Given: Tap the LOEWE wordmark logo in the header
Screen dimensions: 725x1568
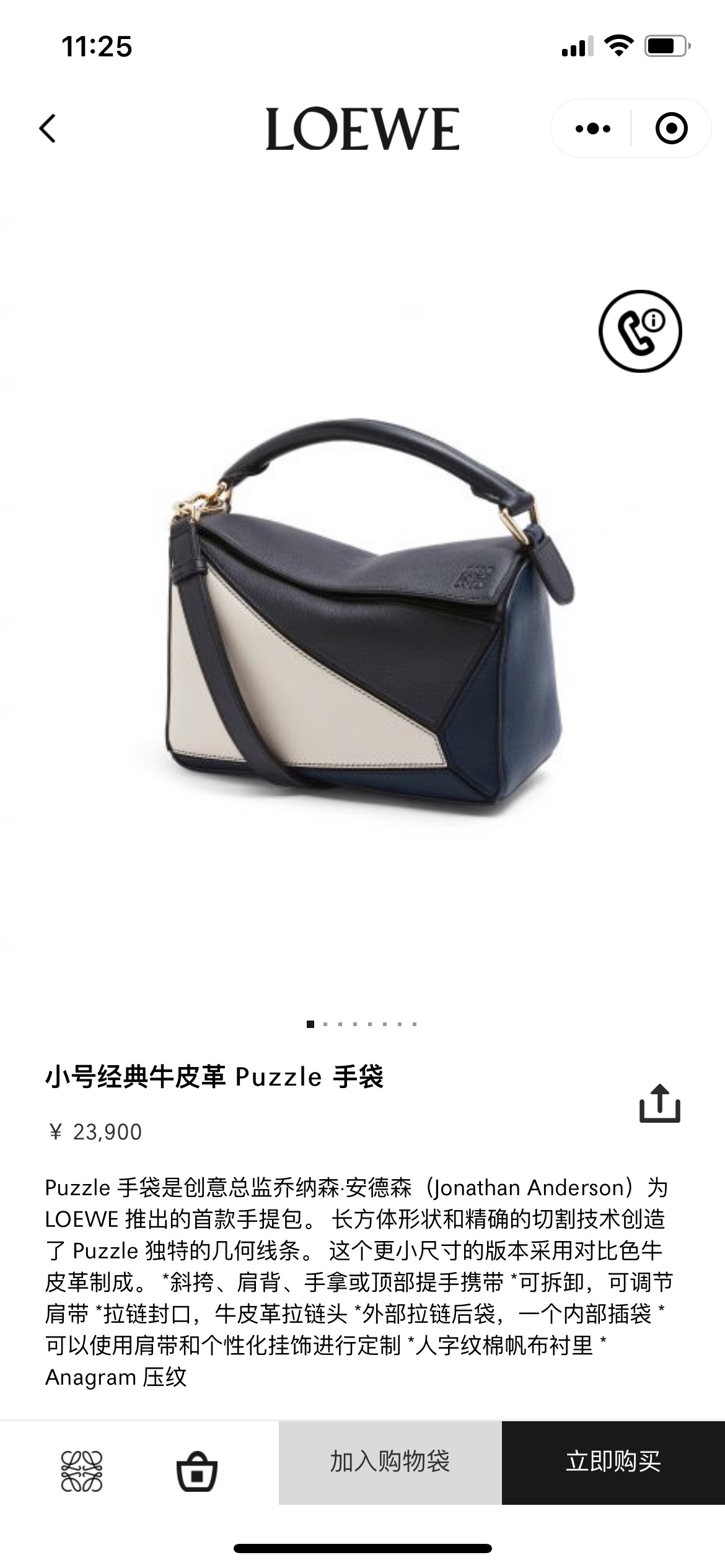Looking at the screenshot, I should tap(362, 128).
